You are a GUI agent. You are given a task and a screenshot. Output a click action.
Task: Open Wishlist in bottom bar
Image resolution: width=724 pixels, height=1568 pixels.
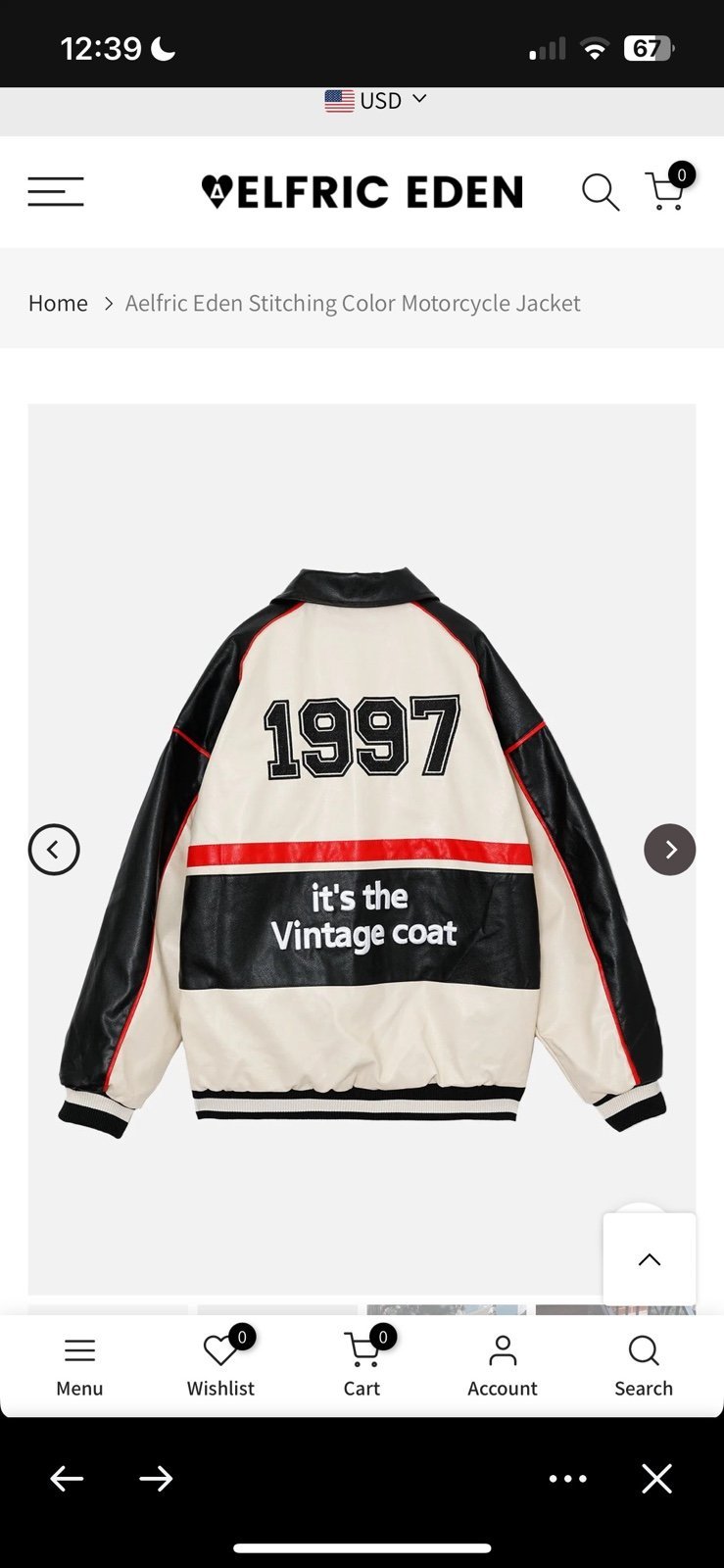coord(220,1366)
